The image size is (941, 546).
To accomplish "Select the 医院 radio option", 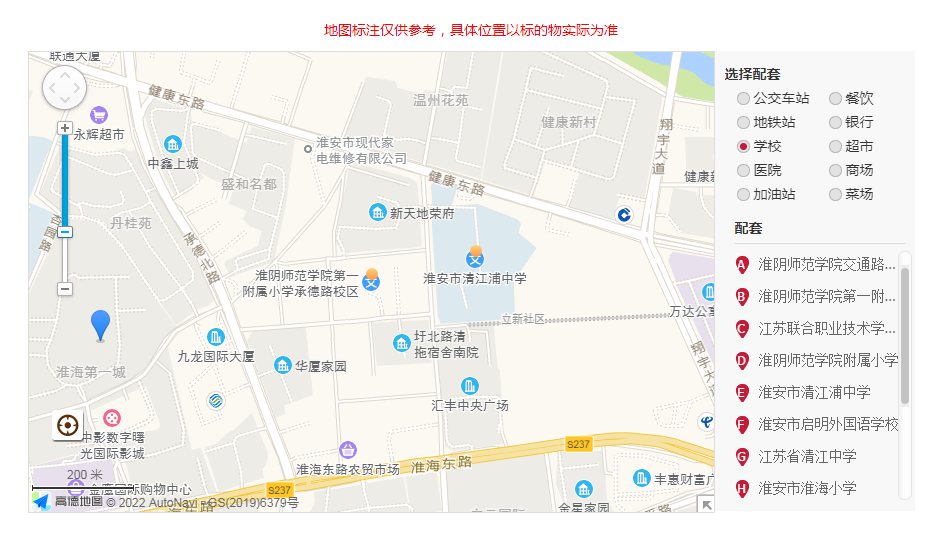I will click(743, 170).
